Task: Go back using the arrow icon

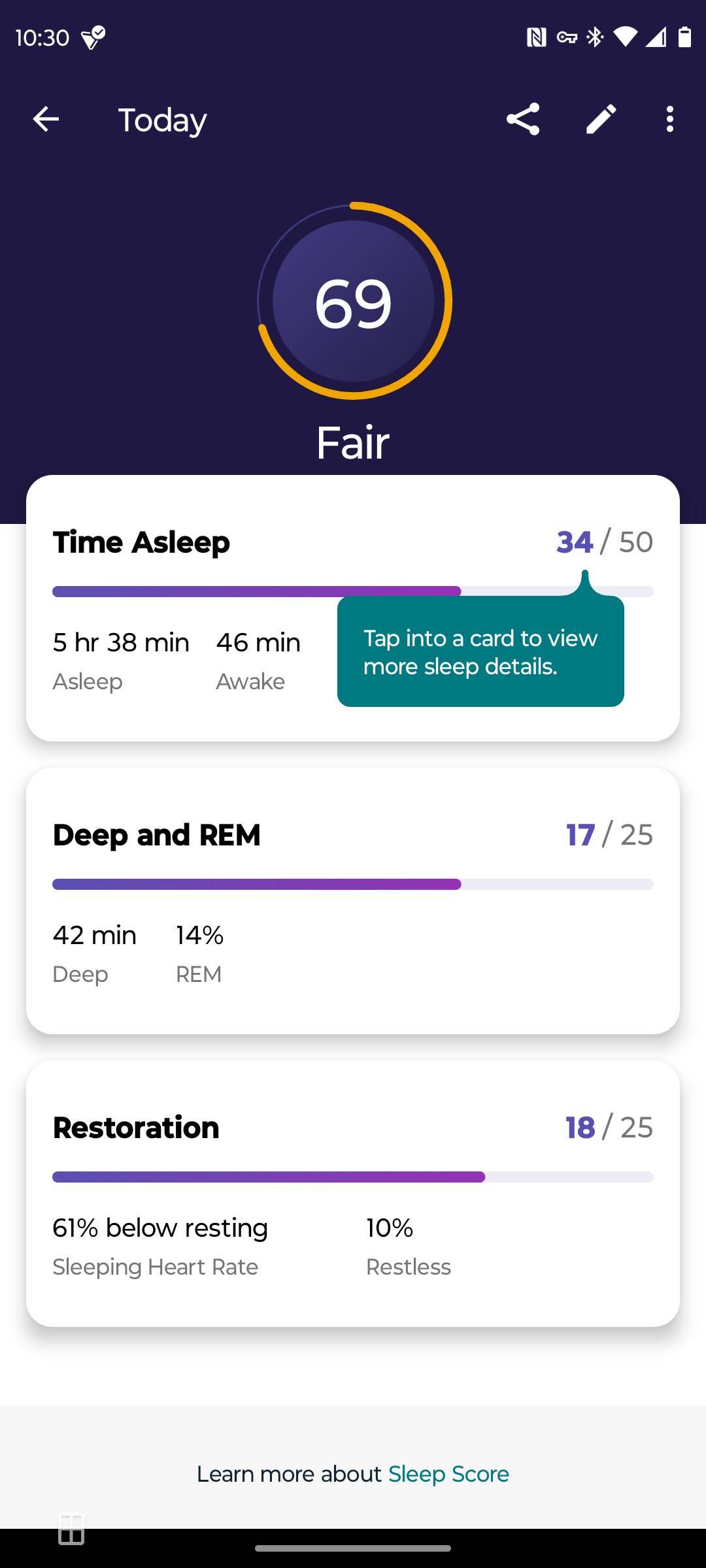Action: click(46, 120)
